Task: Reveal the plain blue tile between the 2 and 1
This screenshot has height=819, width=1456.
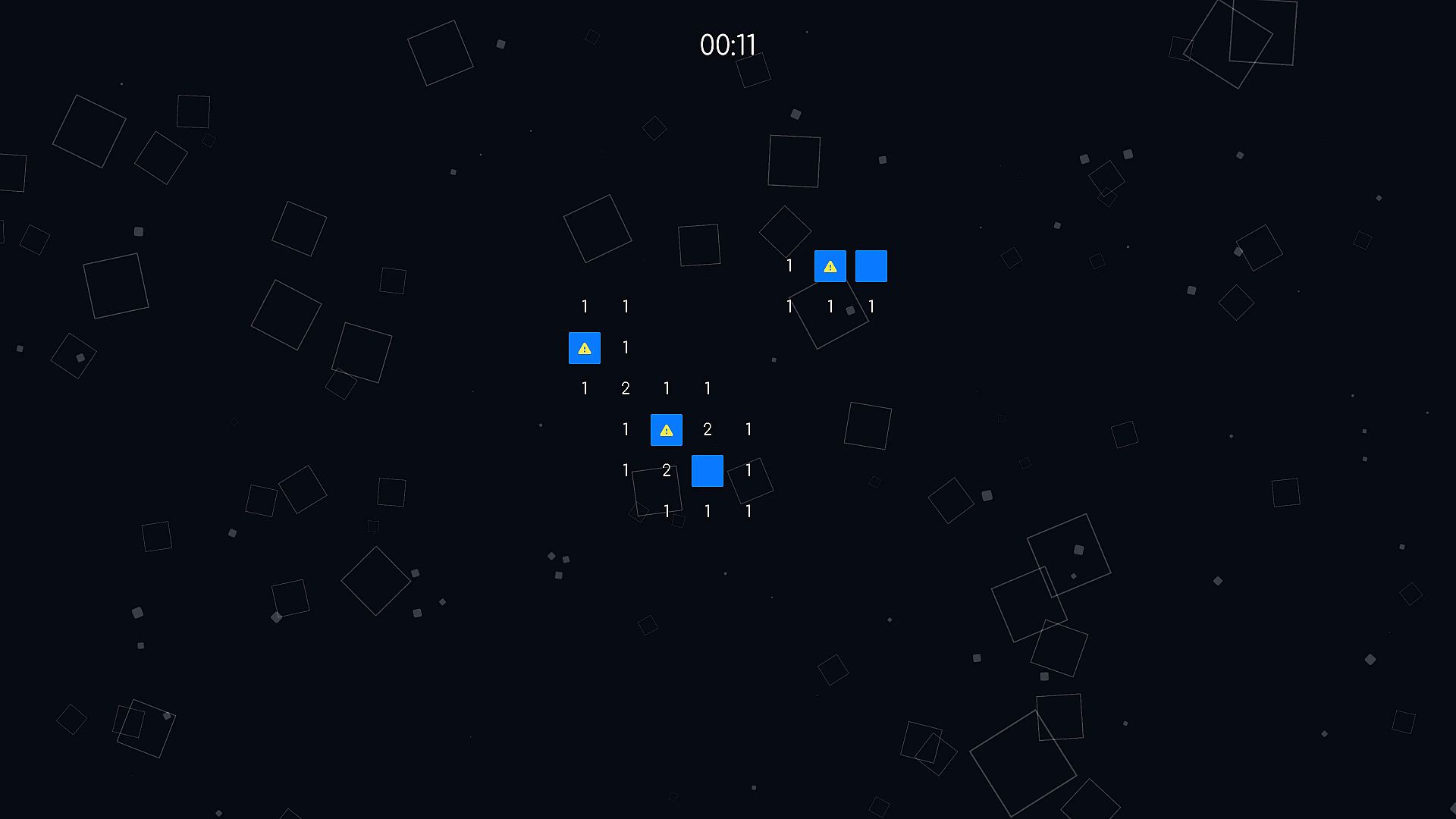Action: pyautogui.click(x=707, y=471)
